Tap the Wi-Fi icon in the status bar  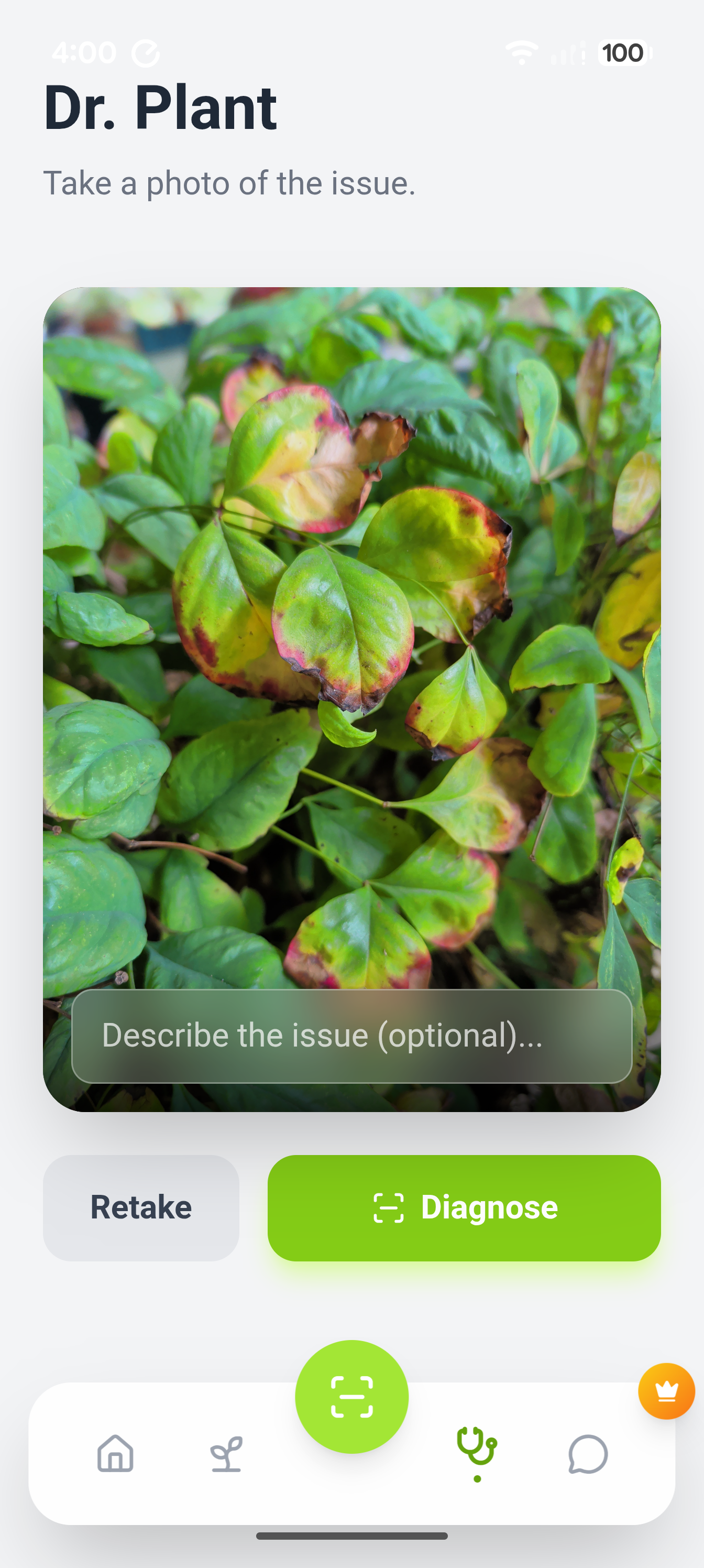click(x=523, y=53)
